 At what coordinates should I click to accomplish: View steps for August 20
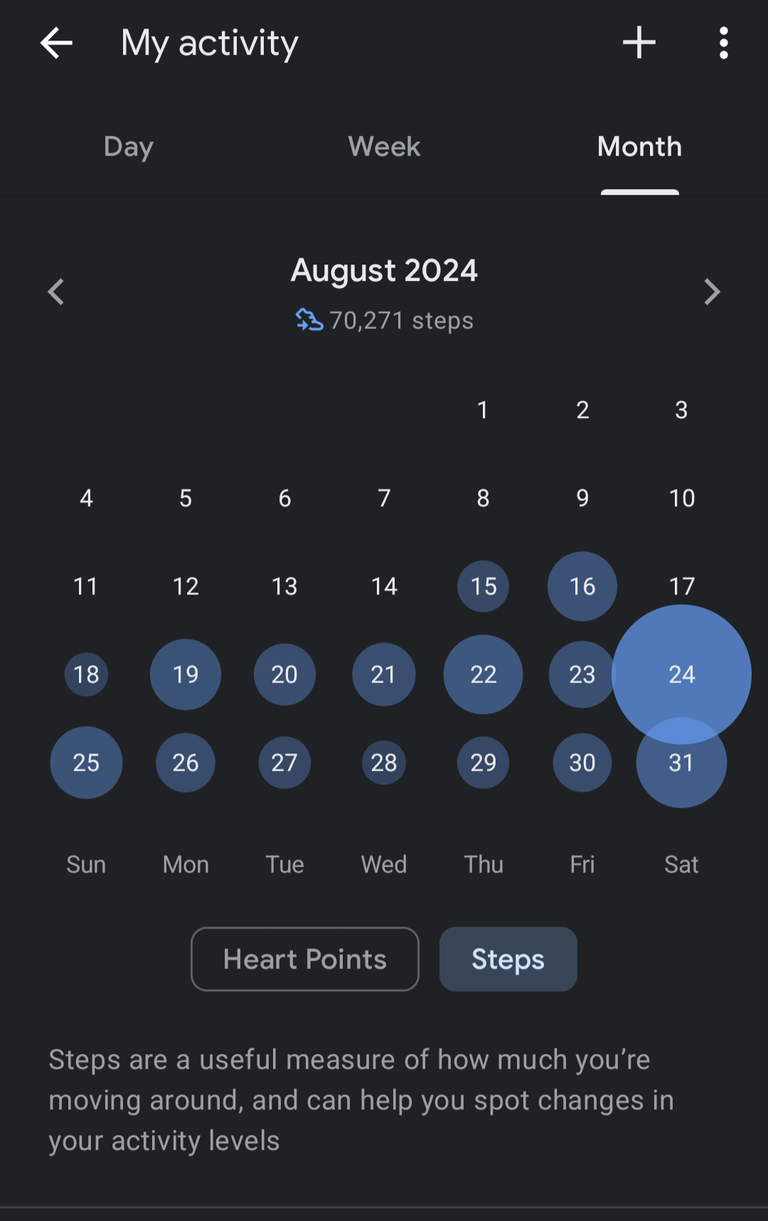click(x=285, y=675)
